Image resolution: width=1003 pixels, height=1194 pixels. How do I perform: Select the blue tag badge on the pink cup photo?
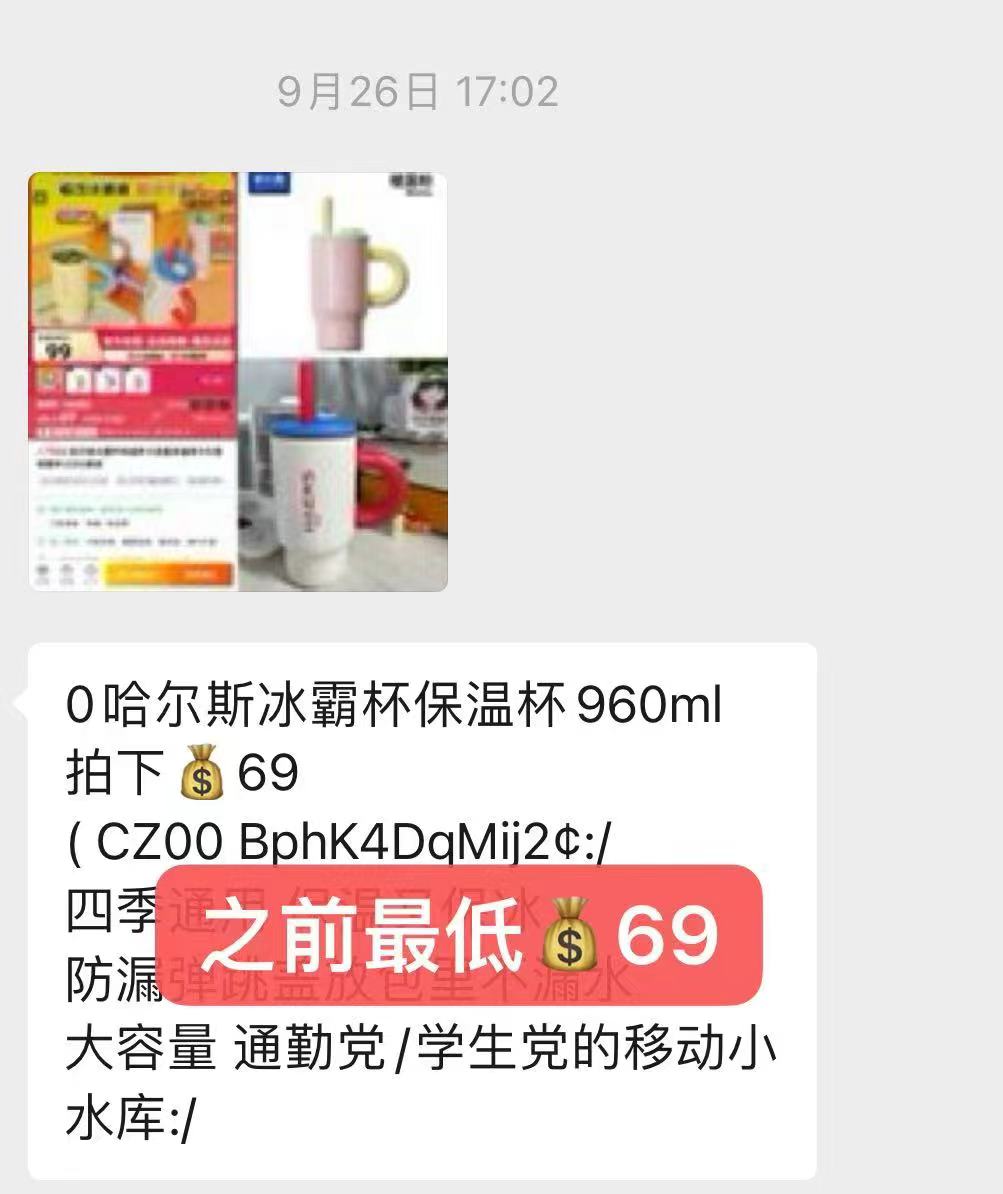[x=268, y=182]
